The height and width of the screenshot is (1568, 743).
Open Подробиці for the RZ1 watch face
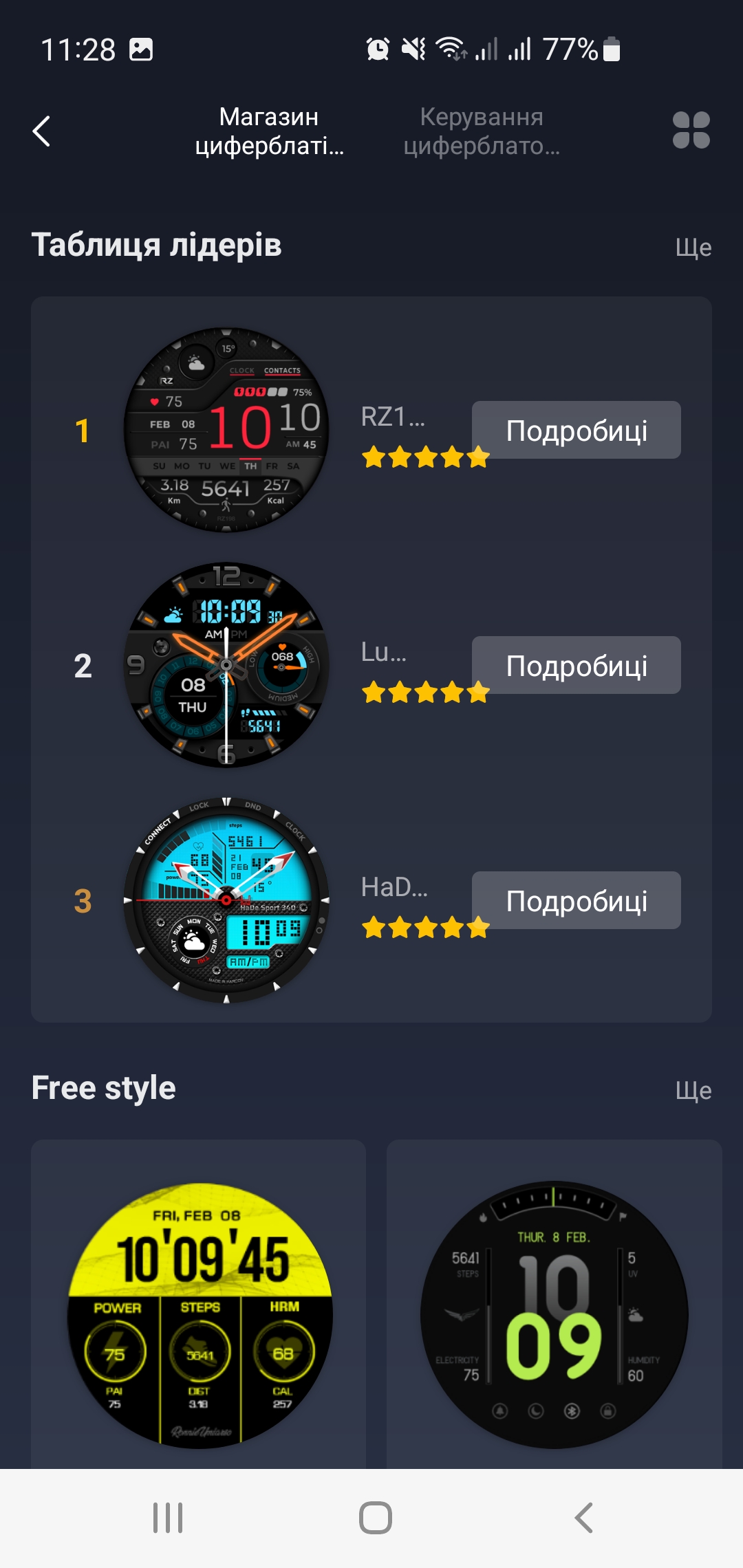(576, 431)
